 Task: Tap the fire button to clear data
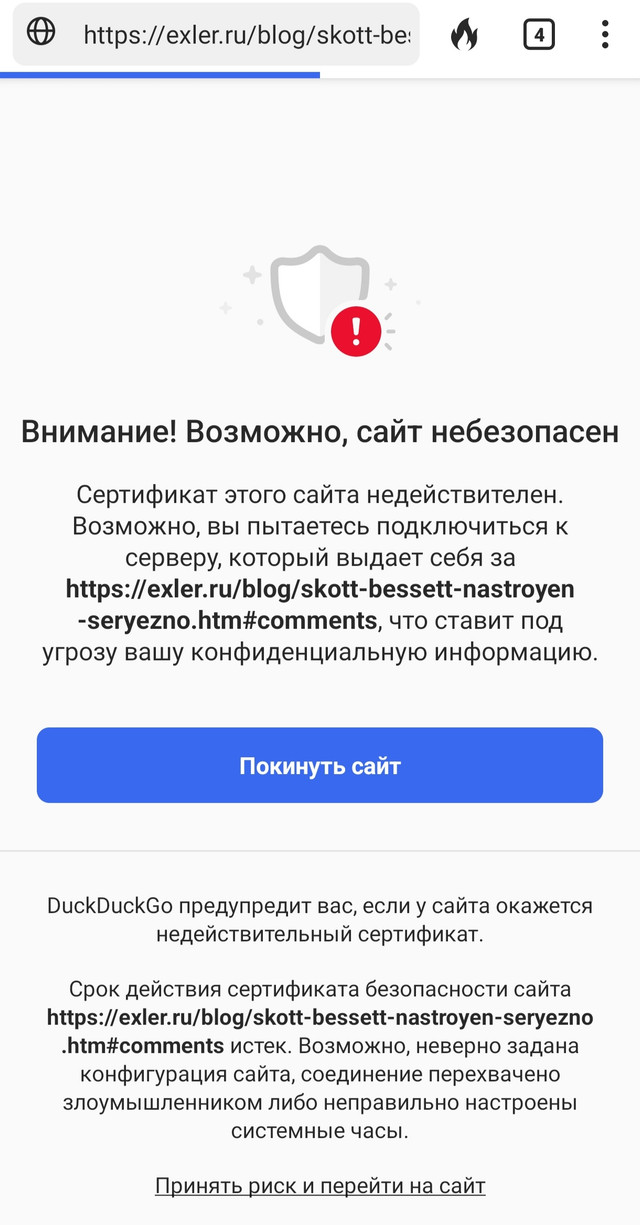pos(464,35)
